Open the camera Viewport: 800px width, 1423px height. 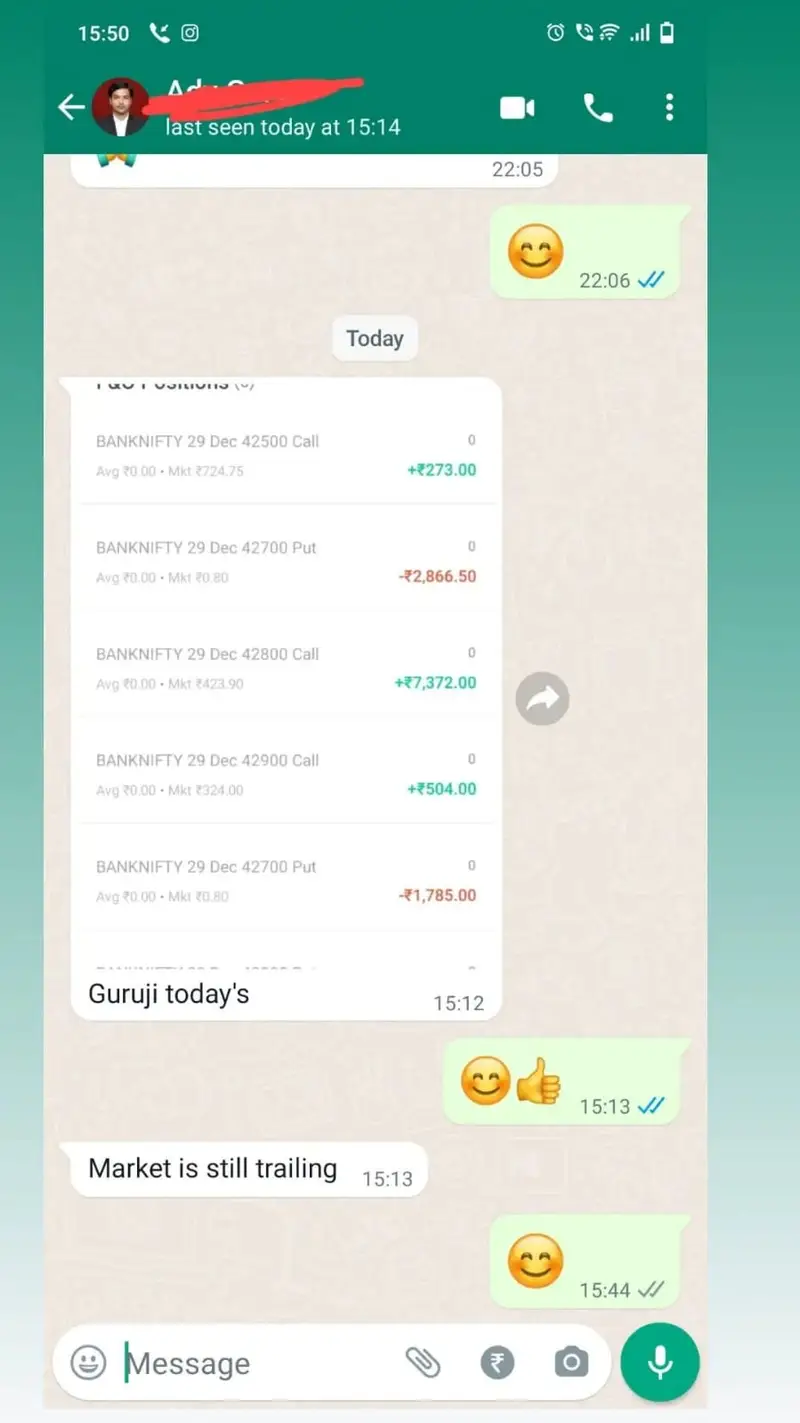click(x=571, y=1362)
